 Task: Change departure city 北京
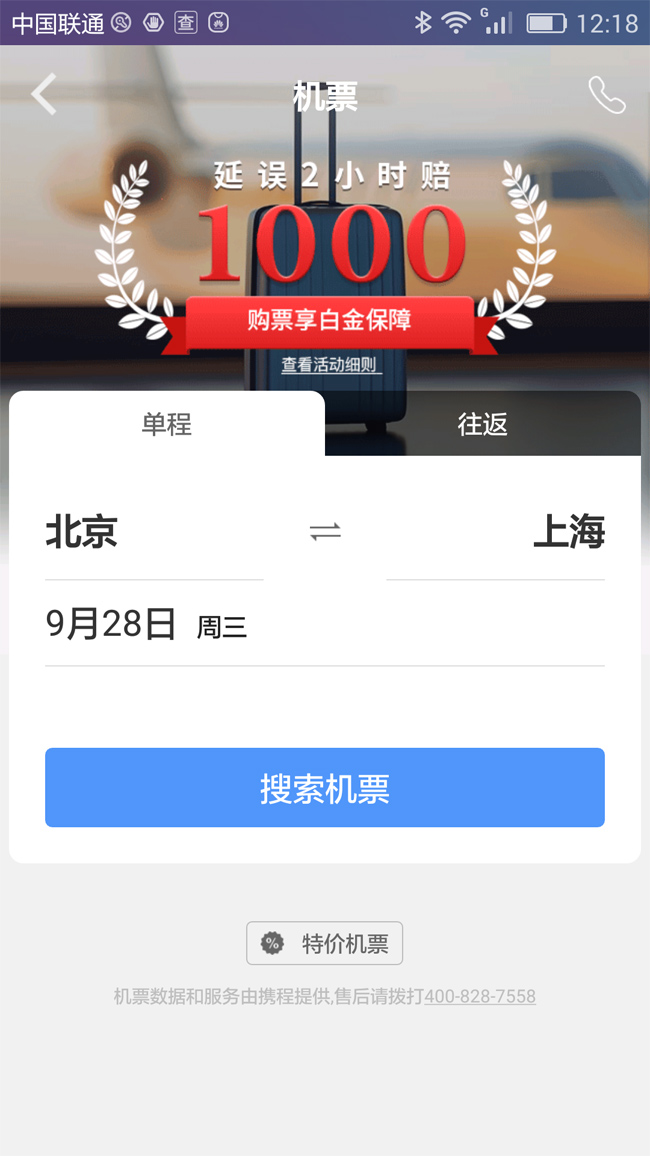coord(82,532)
